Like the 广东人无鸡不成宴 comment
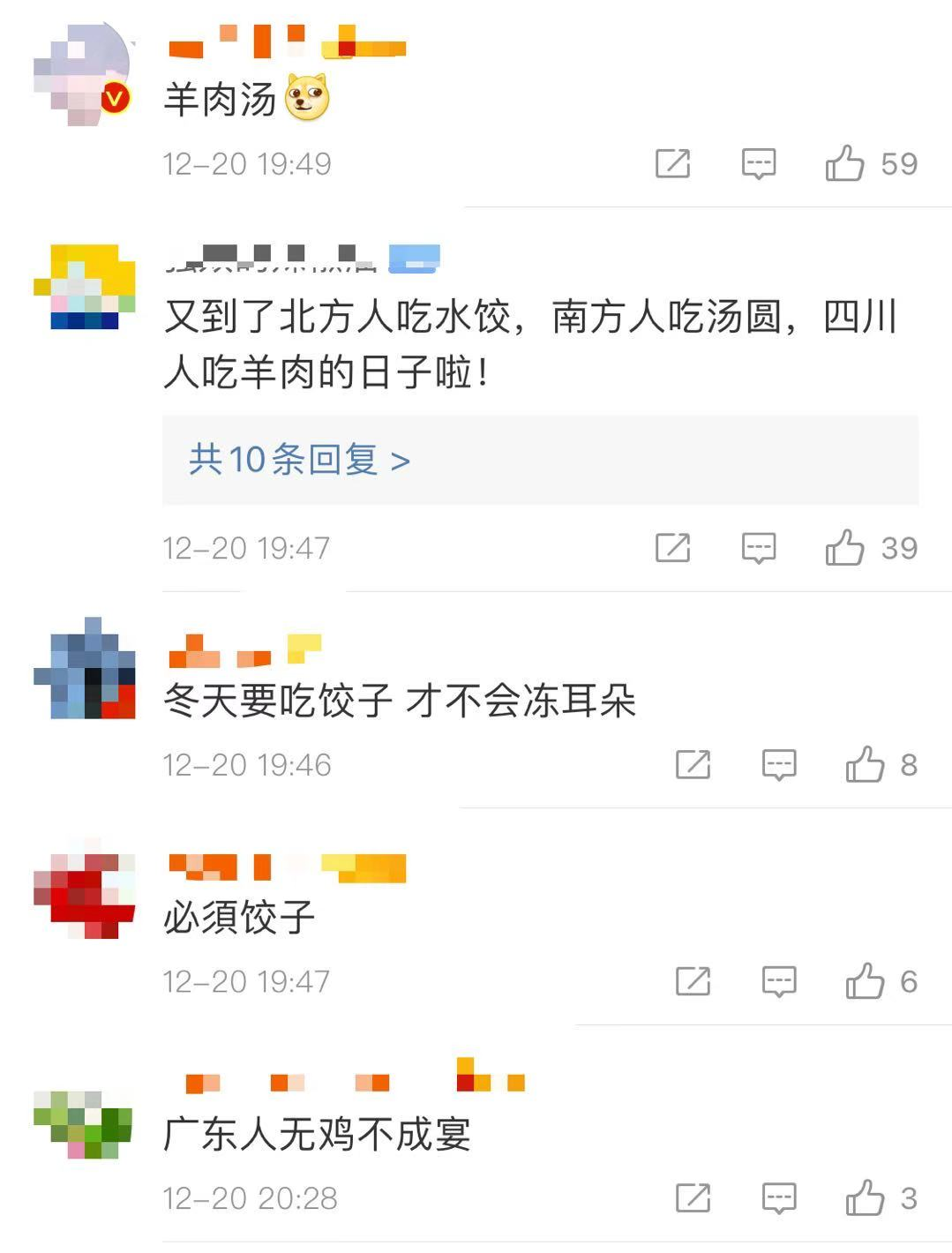 pyautogui.click(x=865, y=1198)
